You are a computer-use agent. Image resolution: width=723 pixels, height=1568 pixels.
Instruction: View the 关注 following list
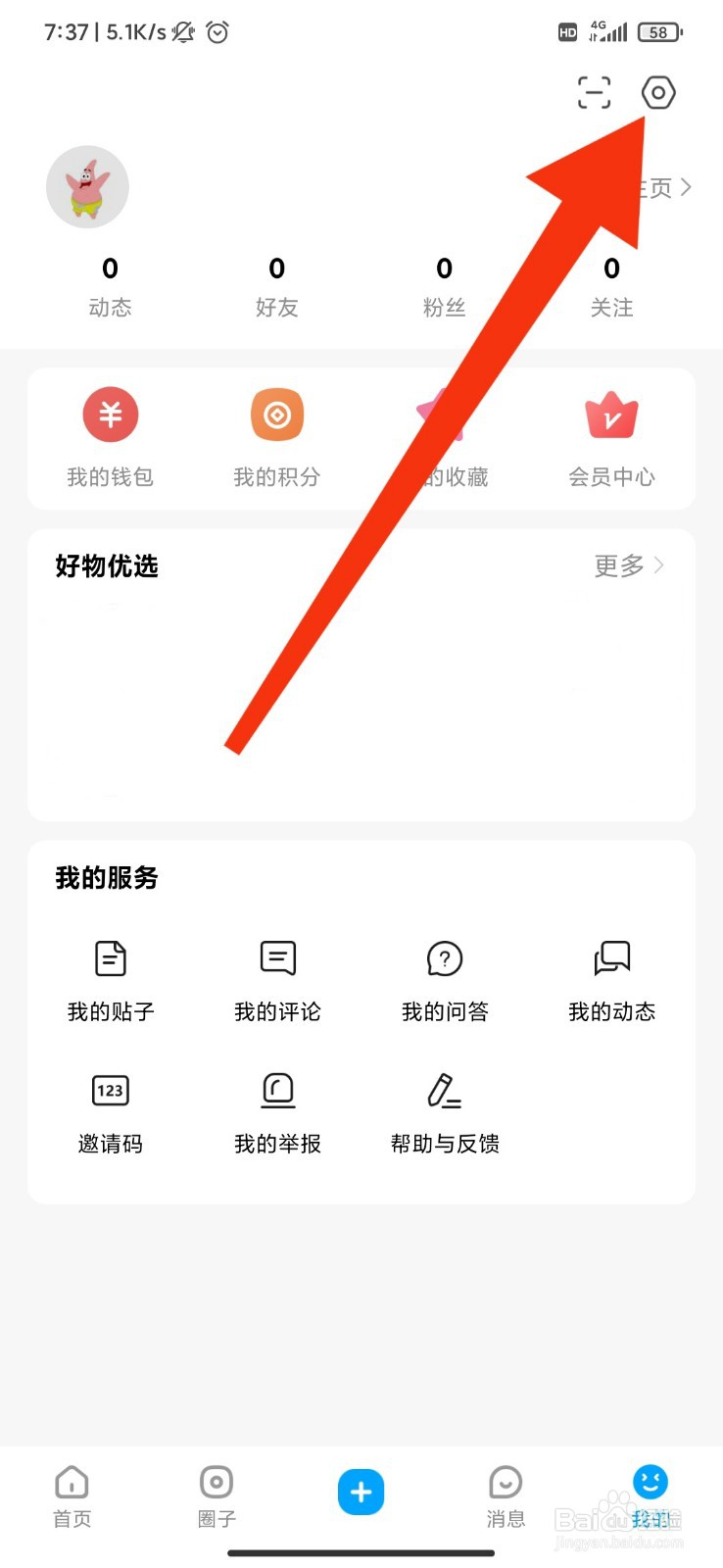611,286
